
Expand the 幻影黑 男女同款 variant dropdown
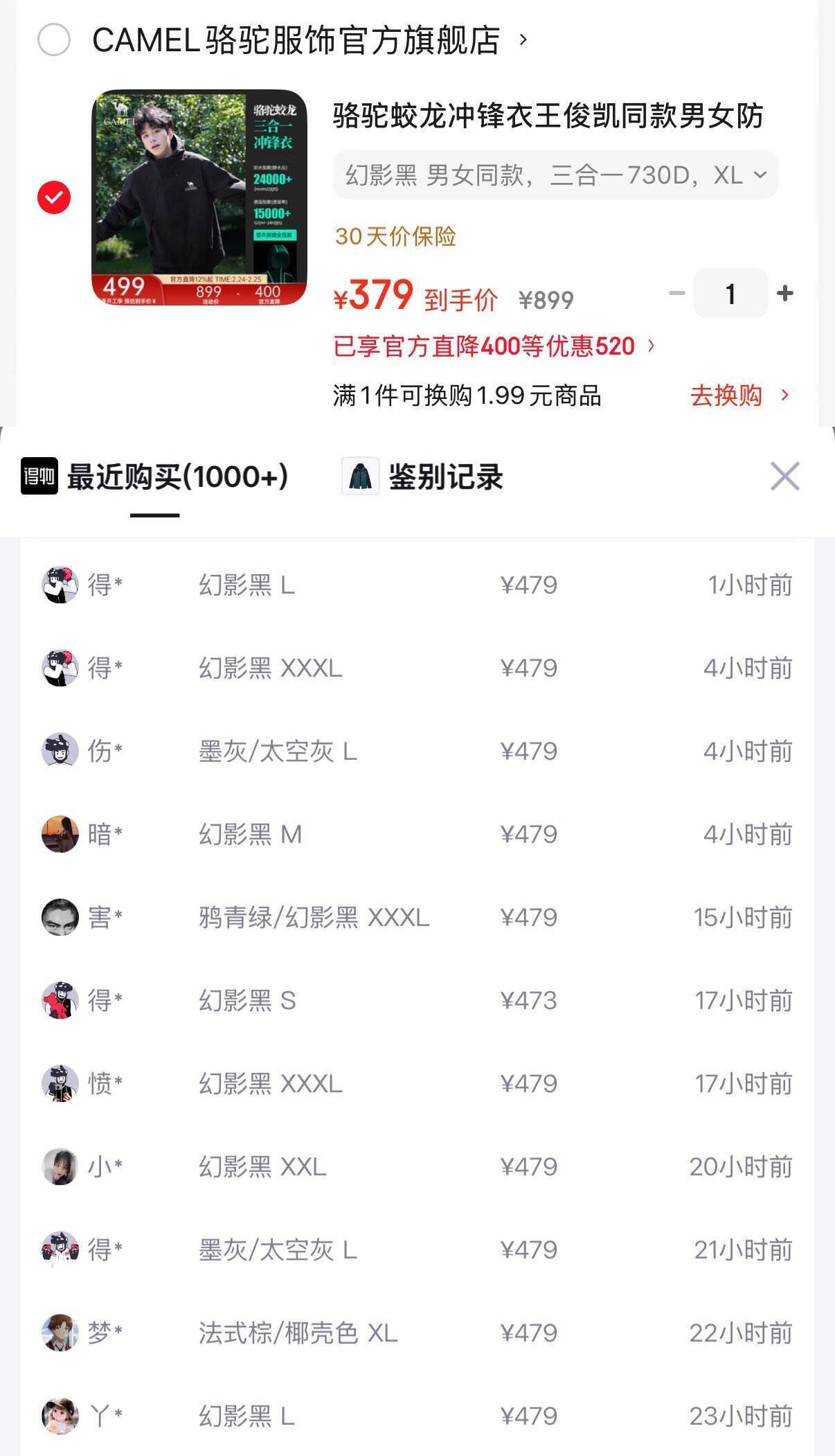click(x=555, y=175)
